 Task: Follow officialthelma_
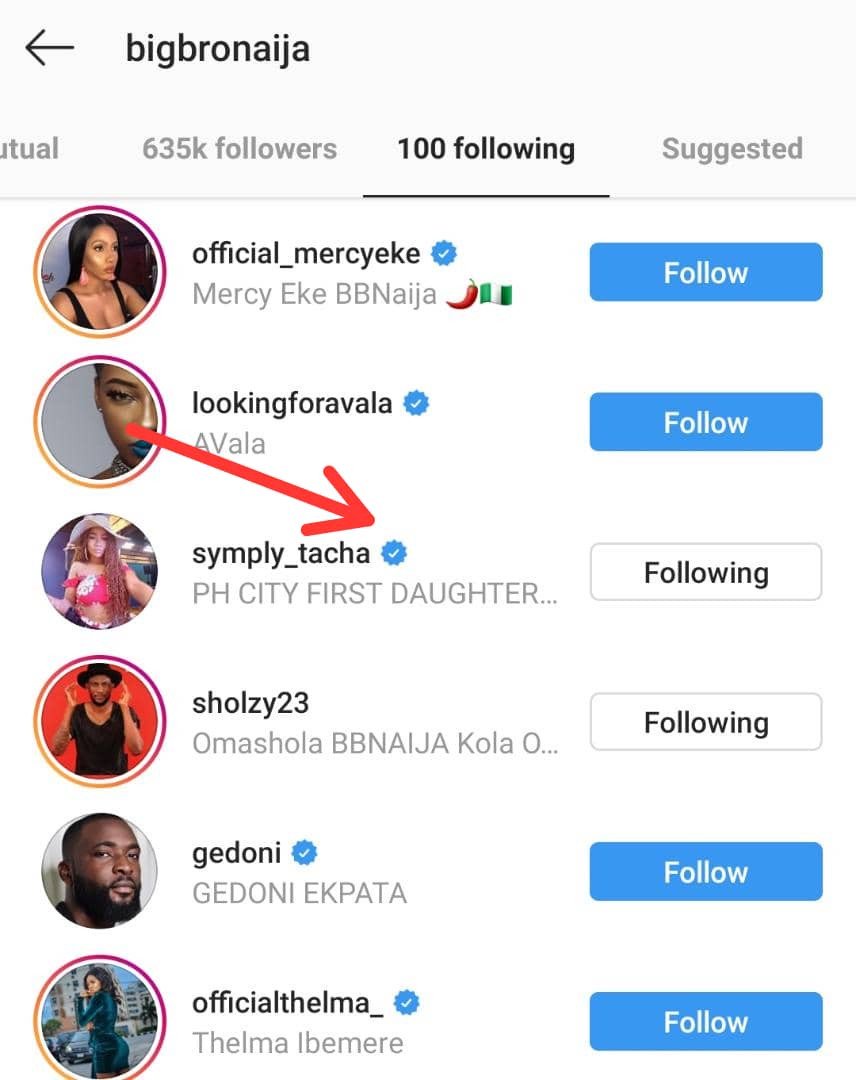pos(705,1022)
